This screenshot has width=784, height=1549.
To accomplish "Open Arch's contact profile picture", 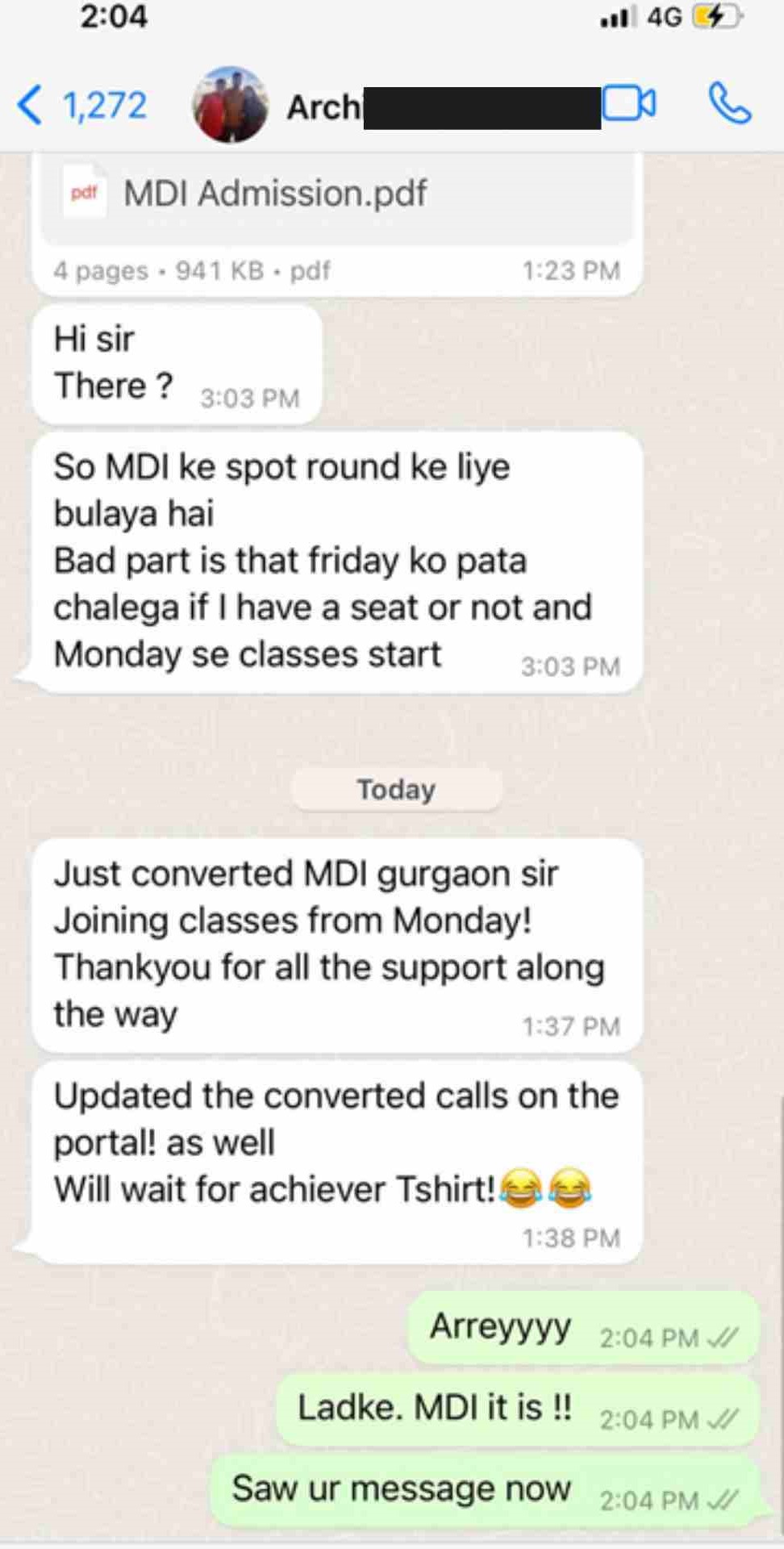I will [230, 105].
